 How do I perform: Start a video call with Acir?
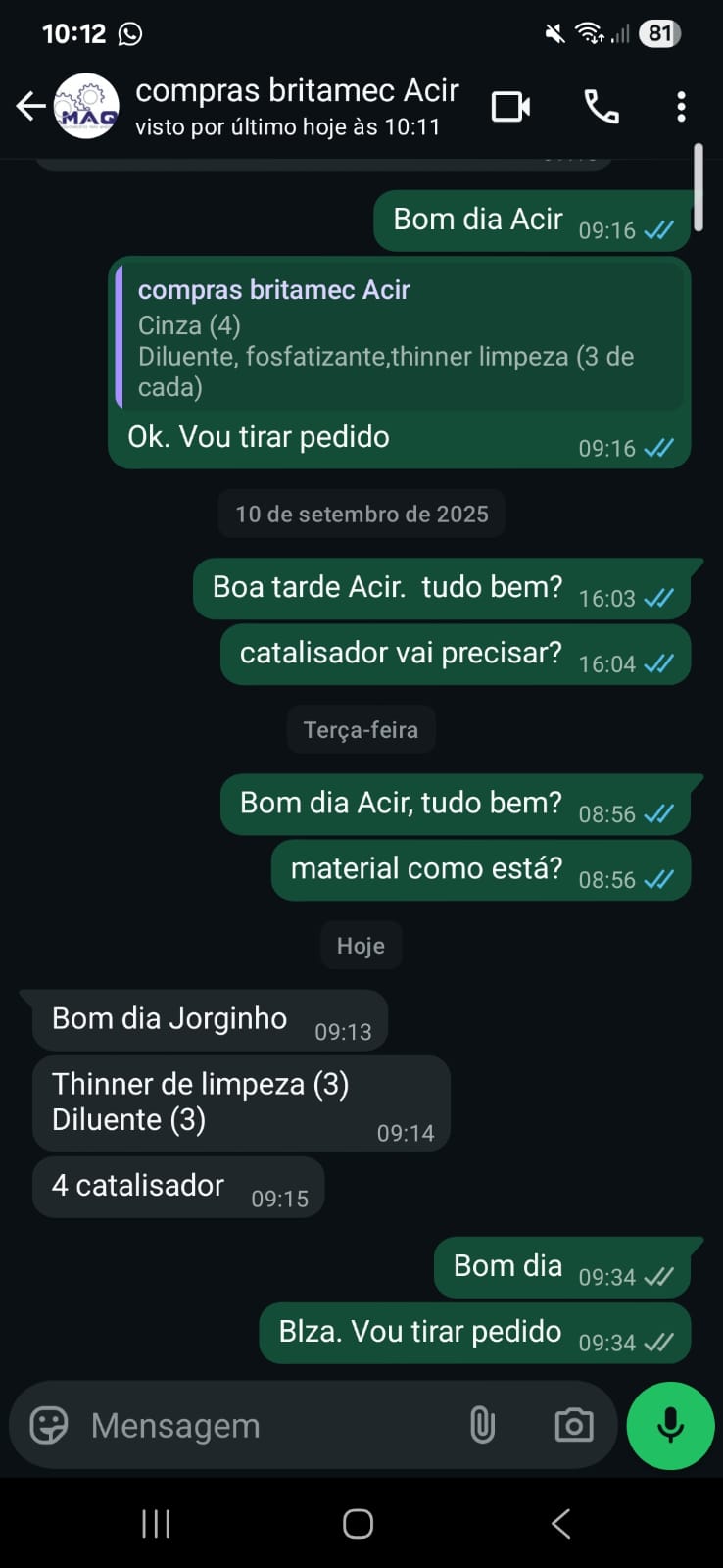click(510, 106)
